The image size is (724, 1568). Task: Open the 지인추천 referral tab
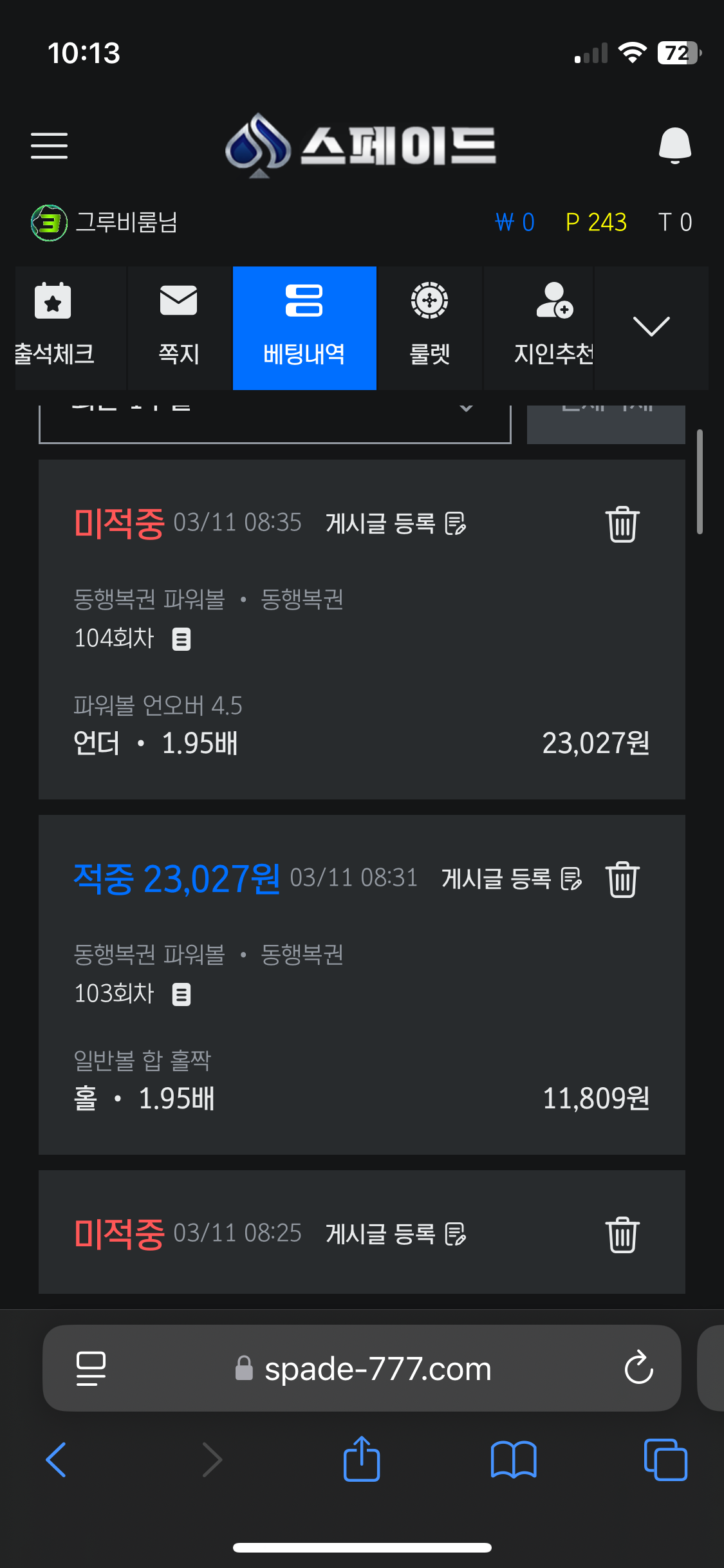click(552, 328)
